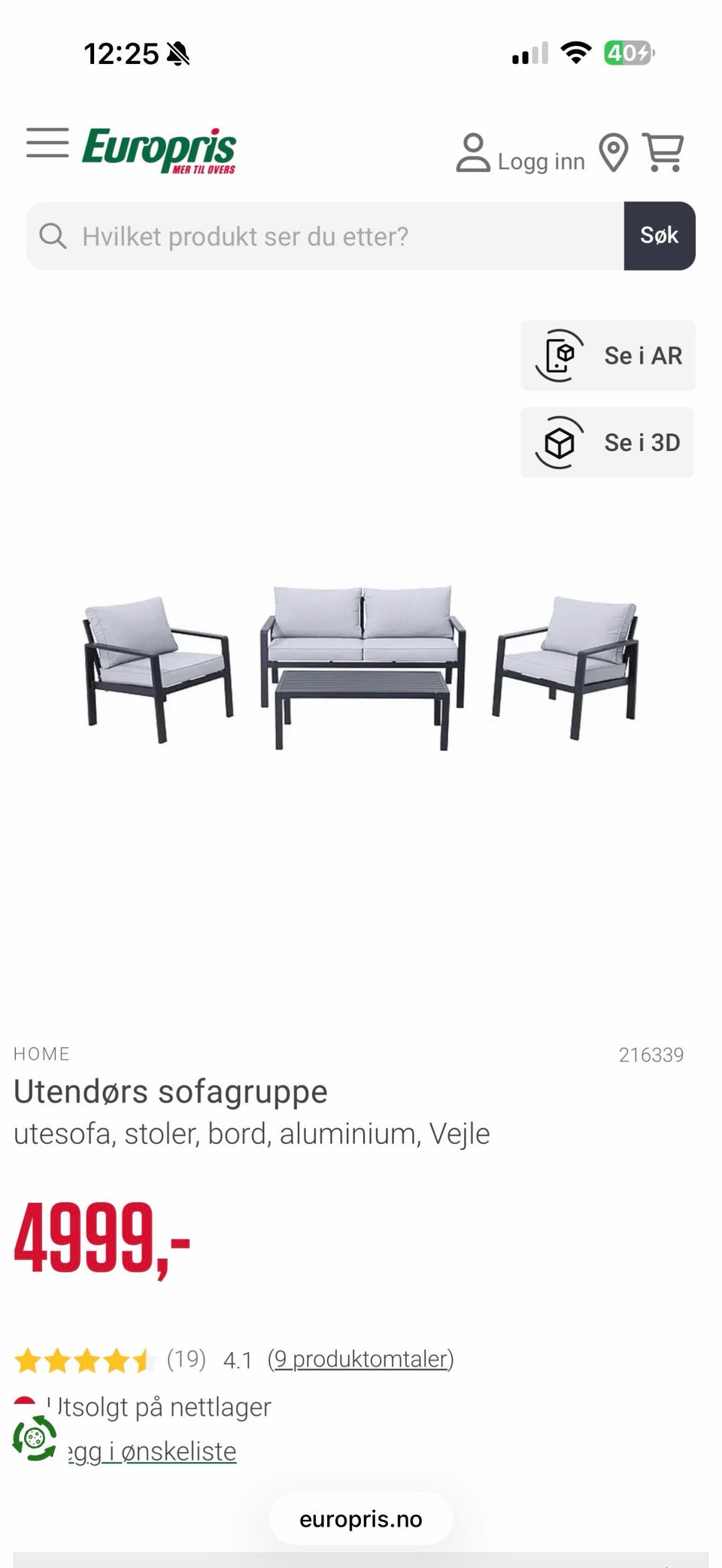This screenshot has width=722, height=1568.
Task: Launch the Se i 3D product view
Action: (x=607, y=443)
